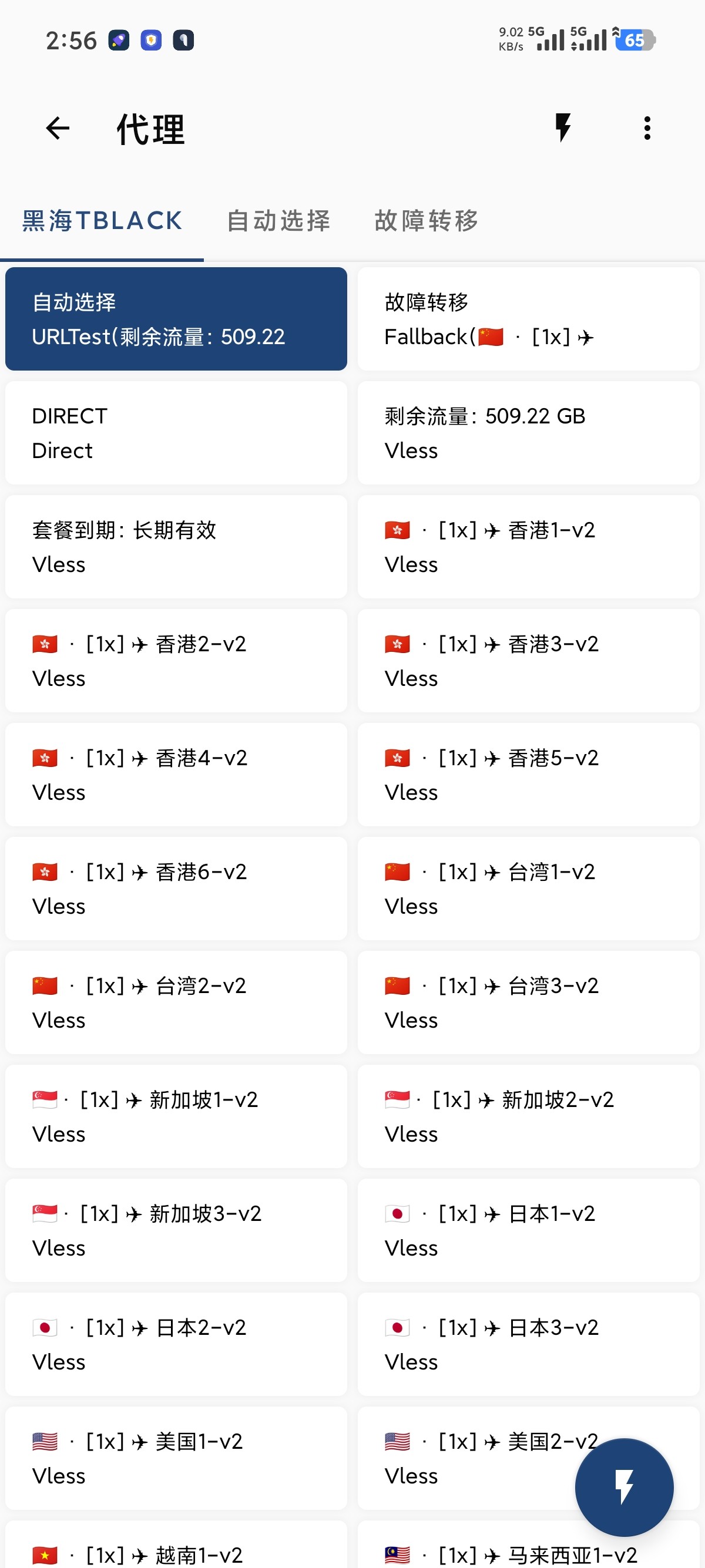Switch to the 自动选择 tab

(x=278, y=220)
